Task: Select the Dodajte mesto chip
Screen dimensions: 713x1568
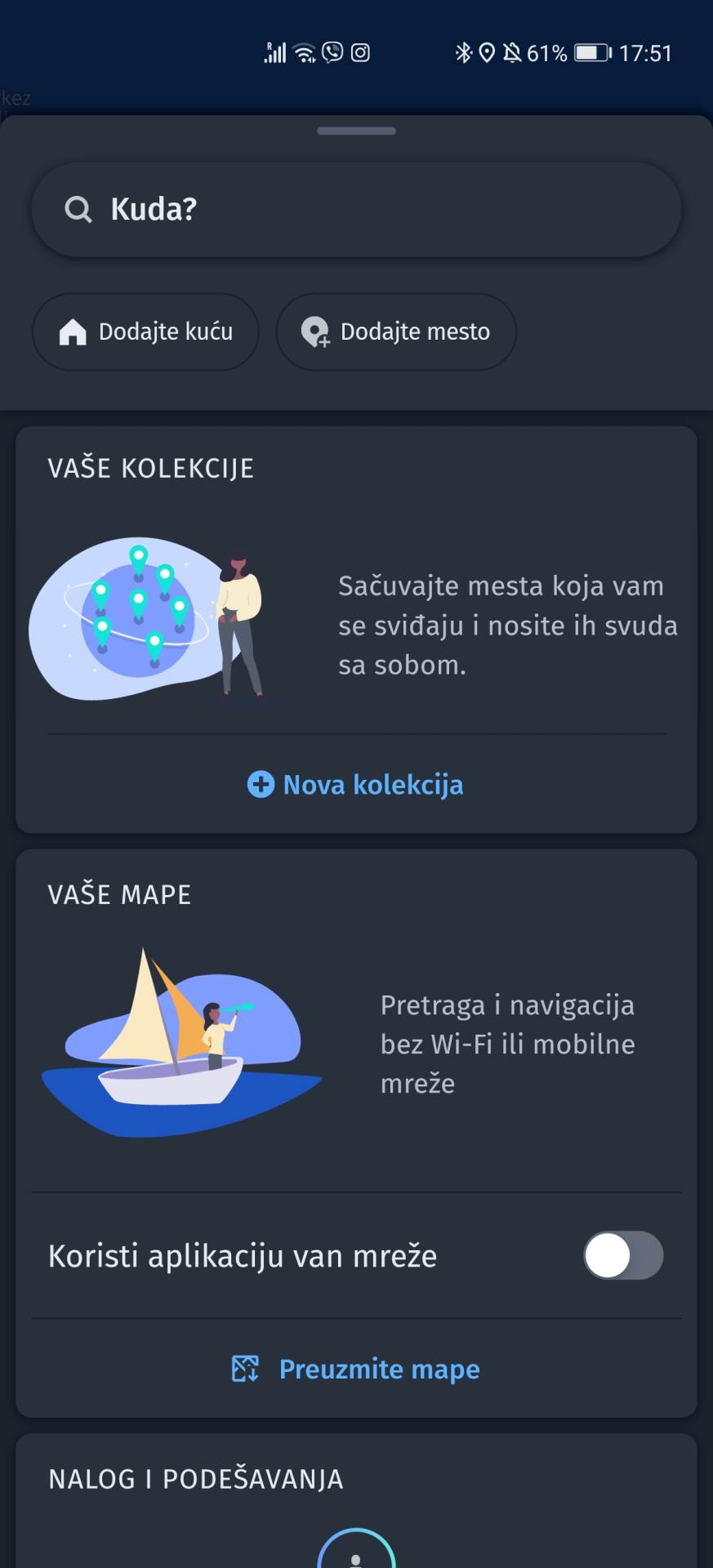Action: [396, 332]
